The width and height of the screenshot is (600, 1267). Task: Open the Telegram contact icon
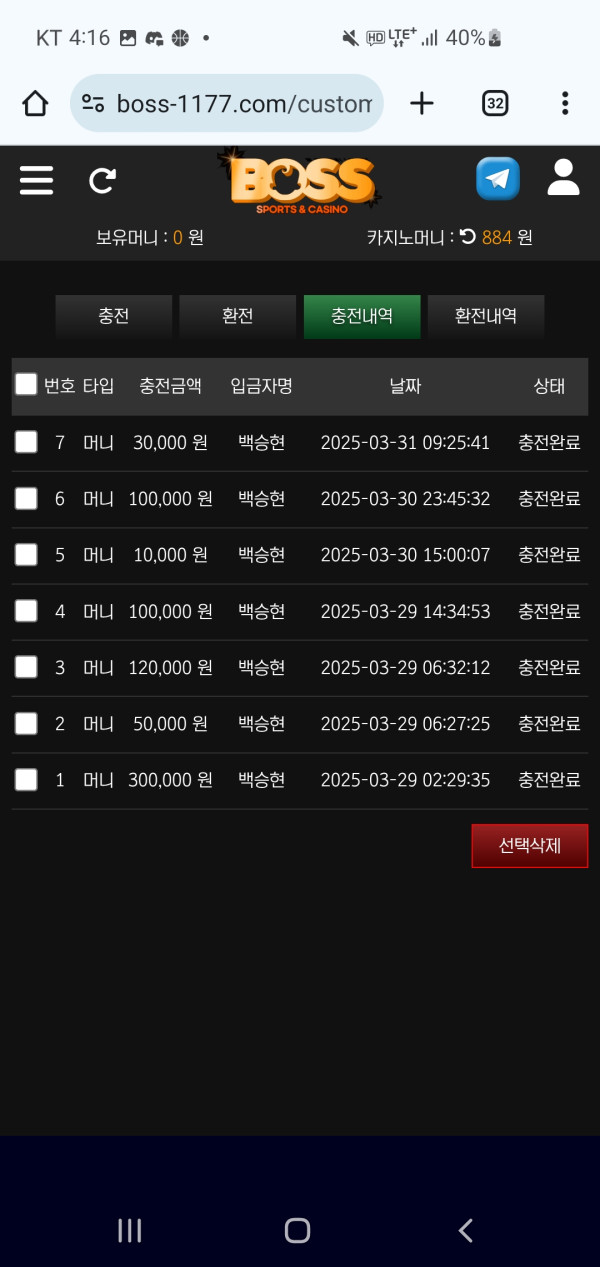(497, 179)
